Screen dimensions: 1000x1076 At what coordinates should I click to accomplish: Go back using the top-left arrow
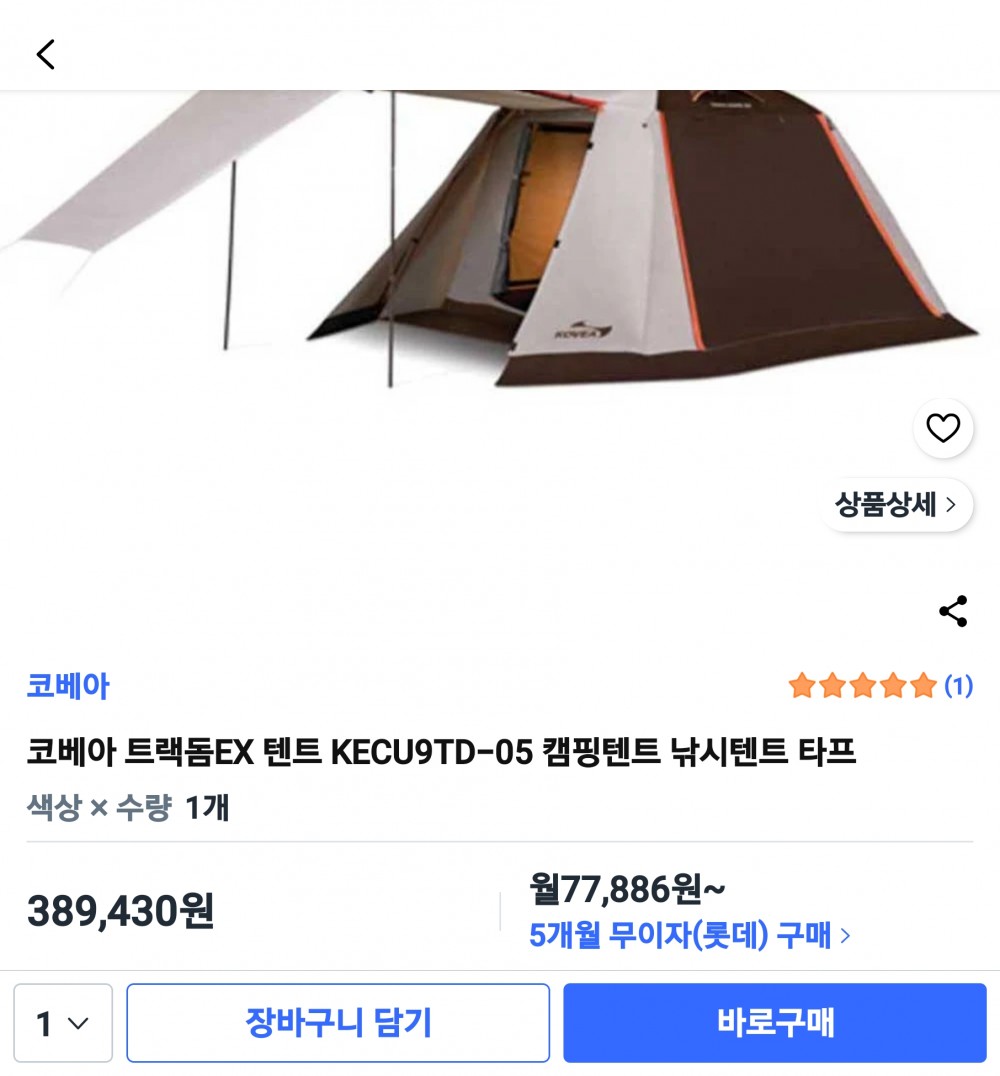point(46,54)
